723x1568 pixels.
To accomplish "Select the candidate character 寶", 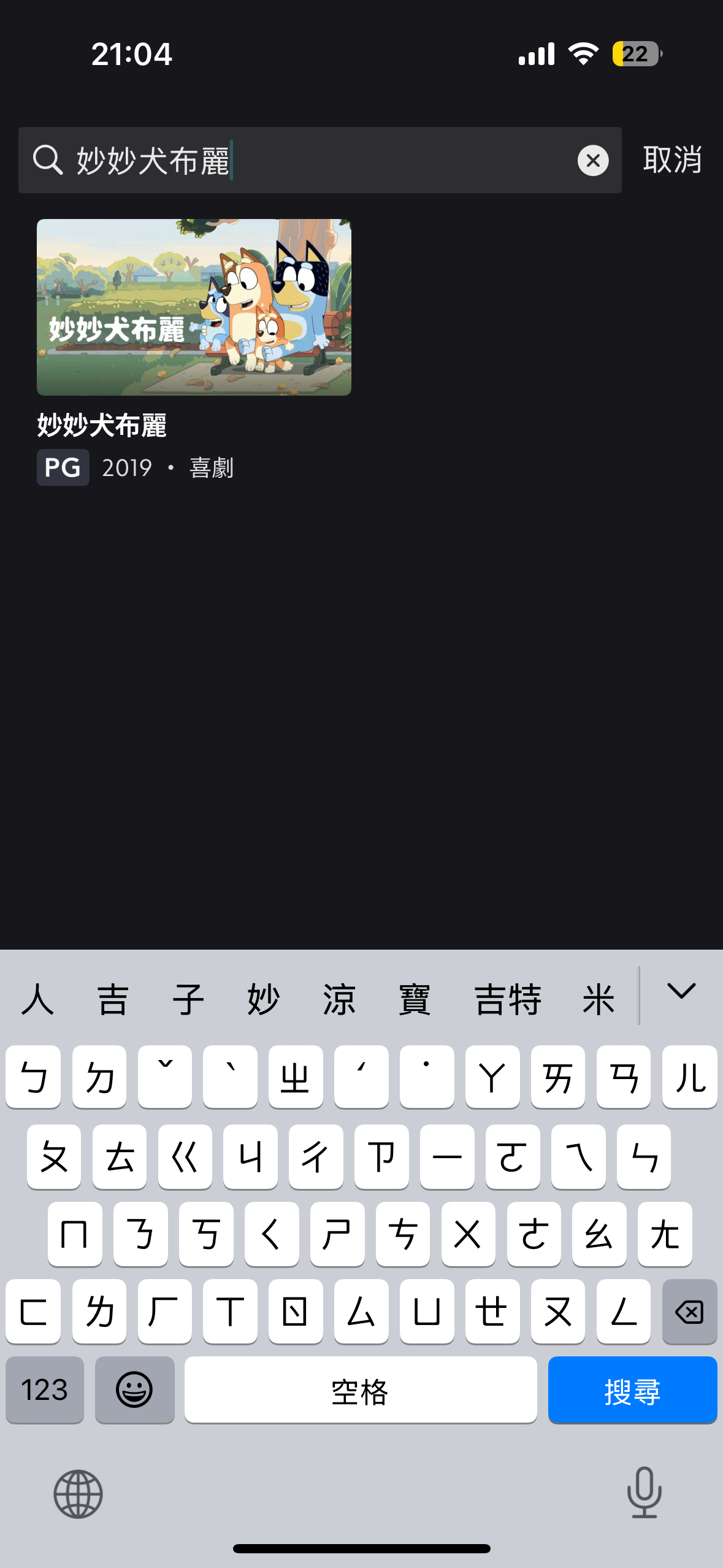I will tap(415, 999).
